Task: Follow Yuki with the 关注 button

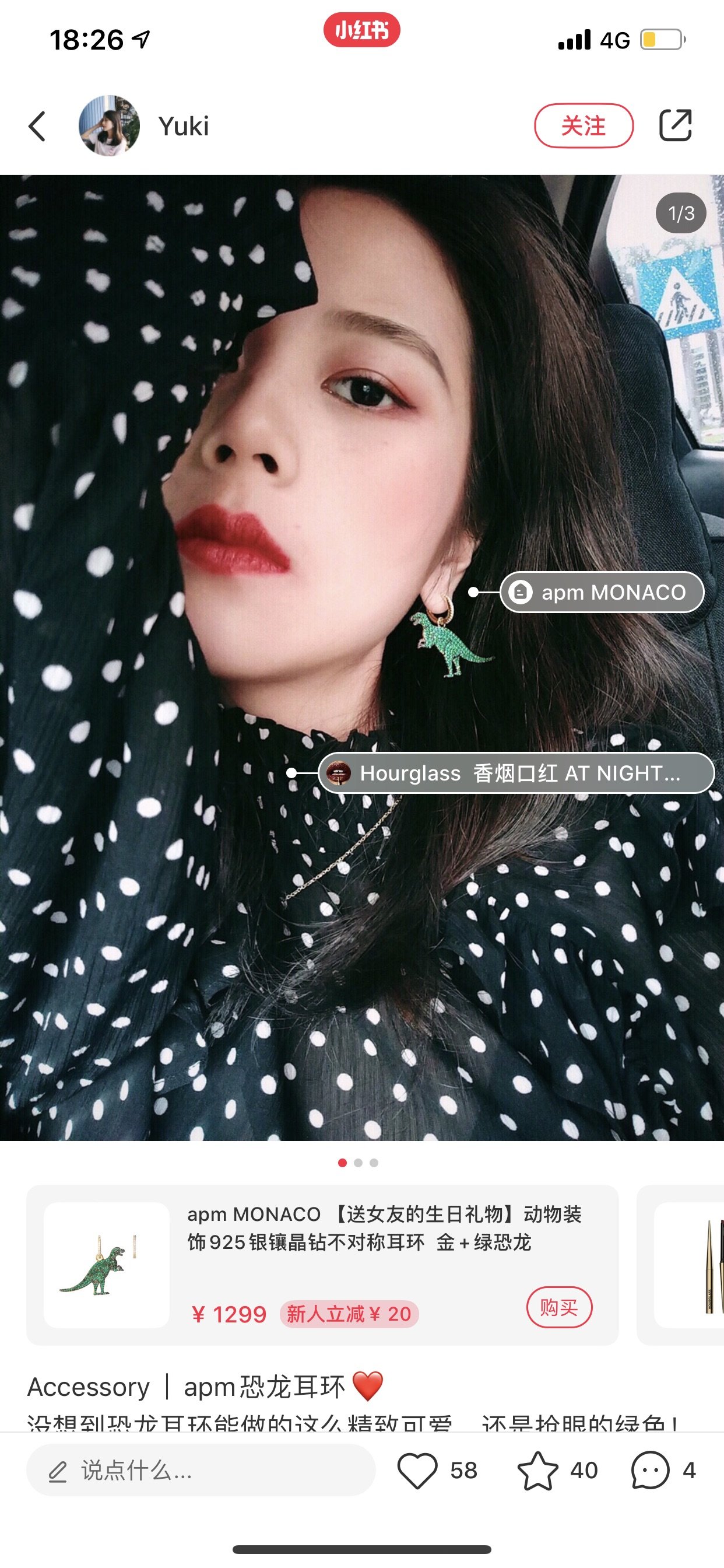Action: click(x=584, y=125)
